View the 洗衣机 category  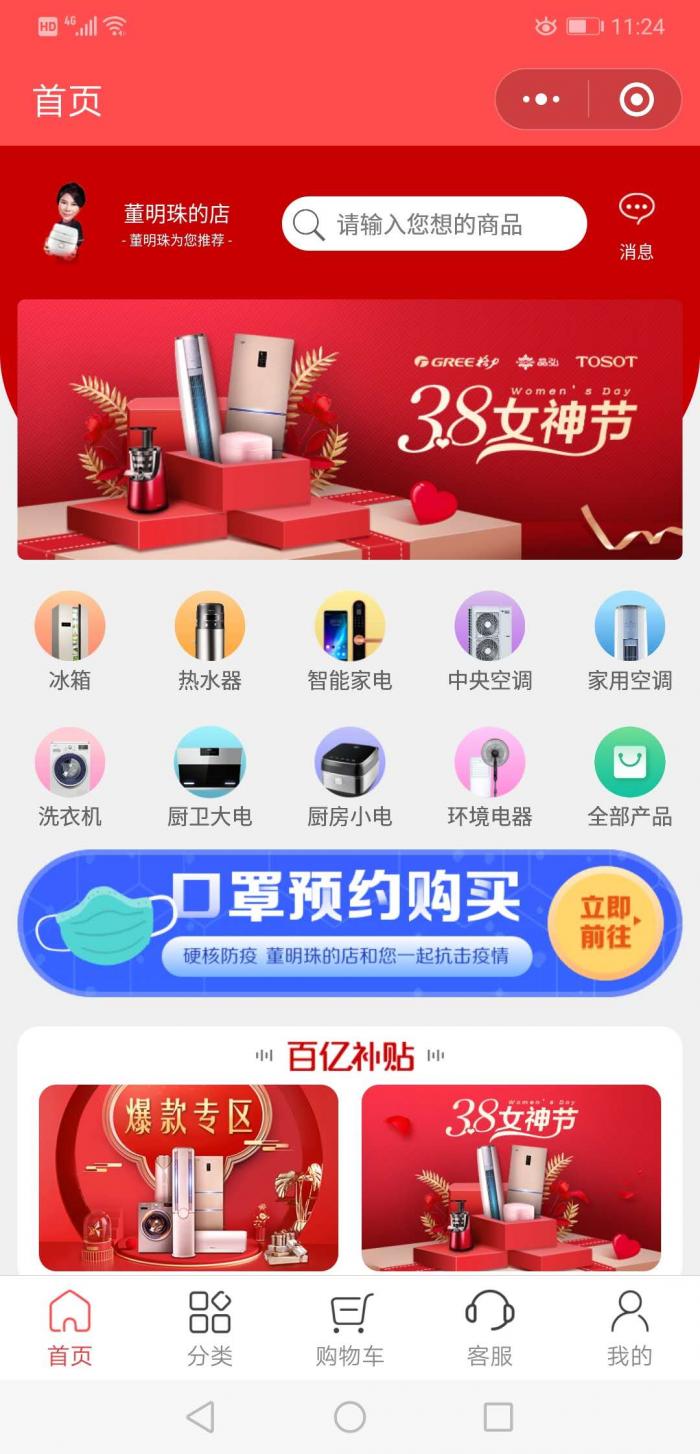pyautogui.click(x=70, y=777)
